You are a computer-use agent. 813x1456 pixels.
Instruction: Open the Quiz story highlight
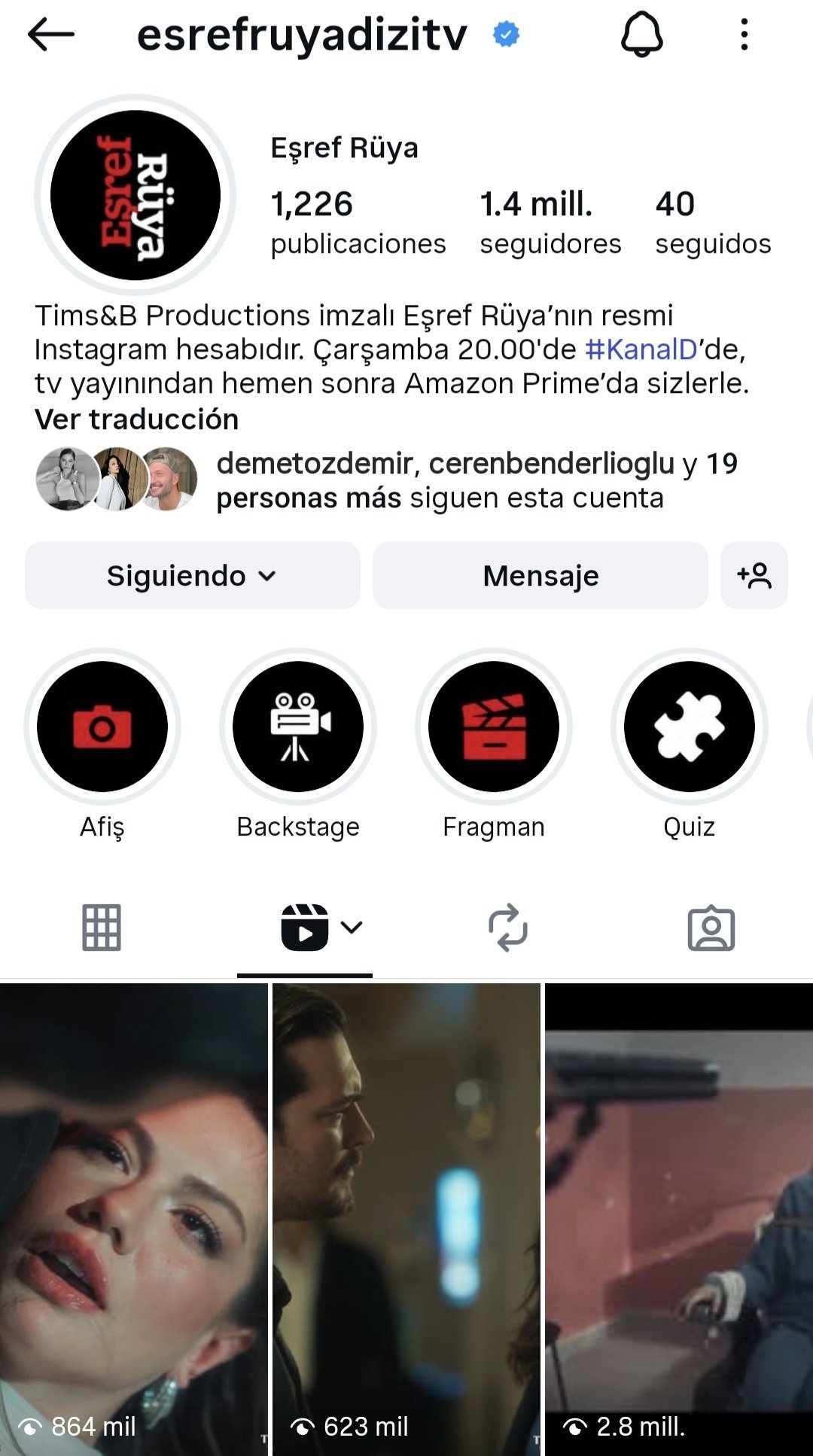click(689, 726)
